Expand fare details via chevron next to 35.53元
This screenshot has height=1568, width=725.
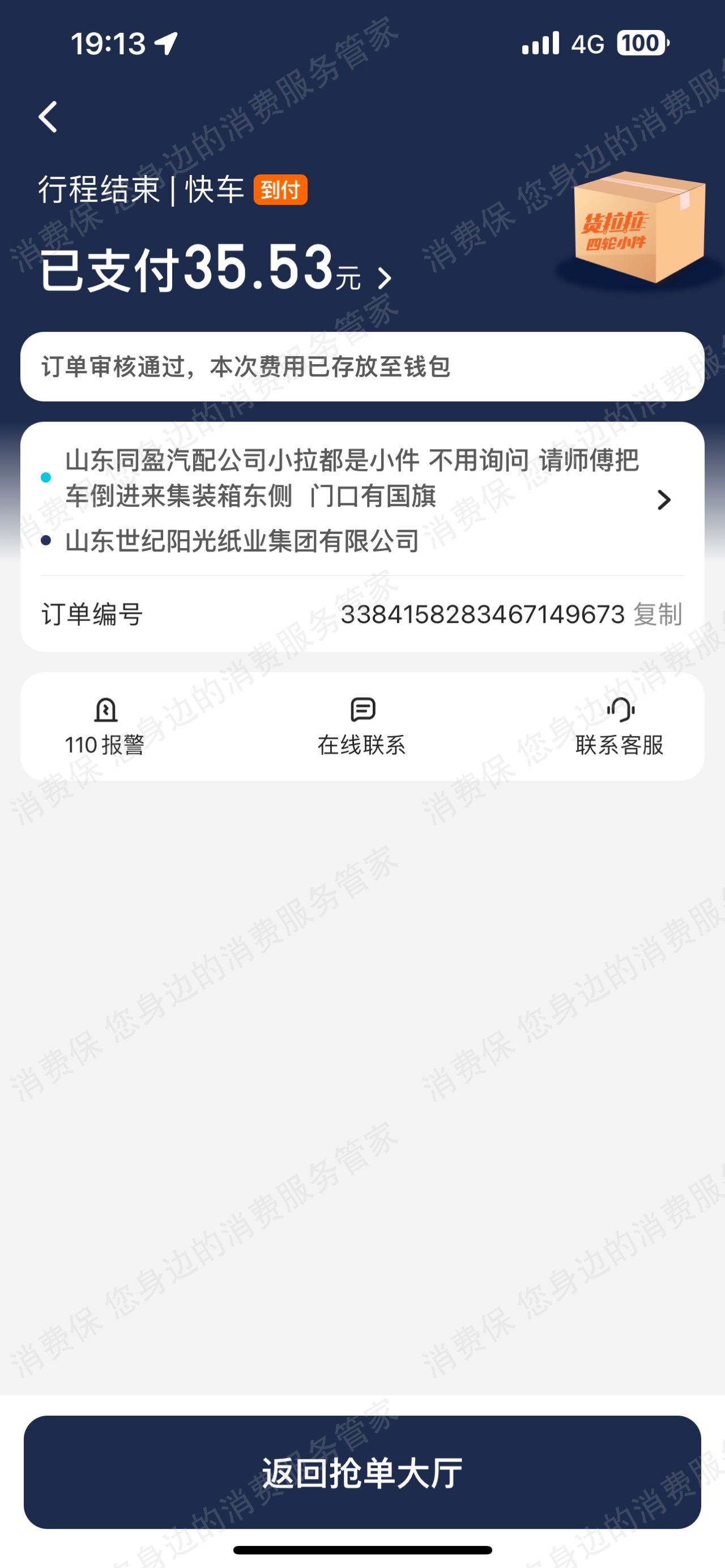(x=385, y=277)
